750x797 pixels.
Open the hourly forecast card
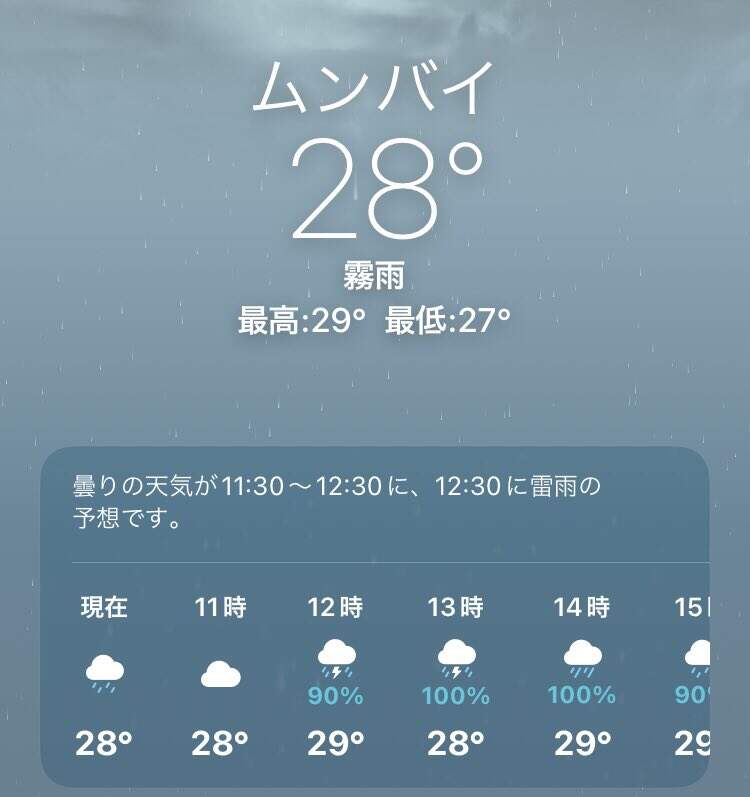tap(375, 617)
